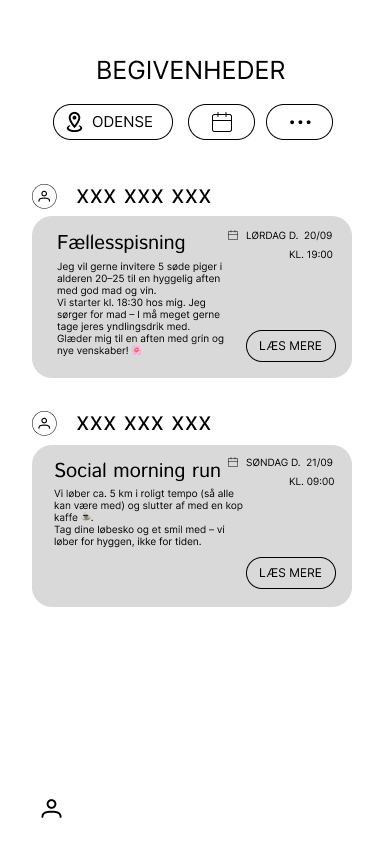Image resolution: width=390 pixels, height=844 pixels.
Task: Tap Læs mere on Social morning run
Action: tap(291, 573)
